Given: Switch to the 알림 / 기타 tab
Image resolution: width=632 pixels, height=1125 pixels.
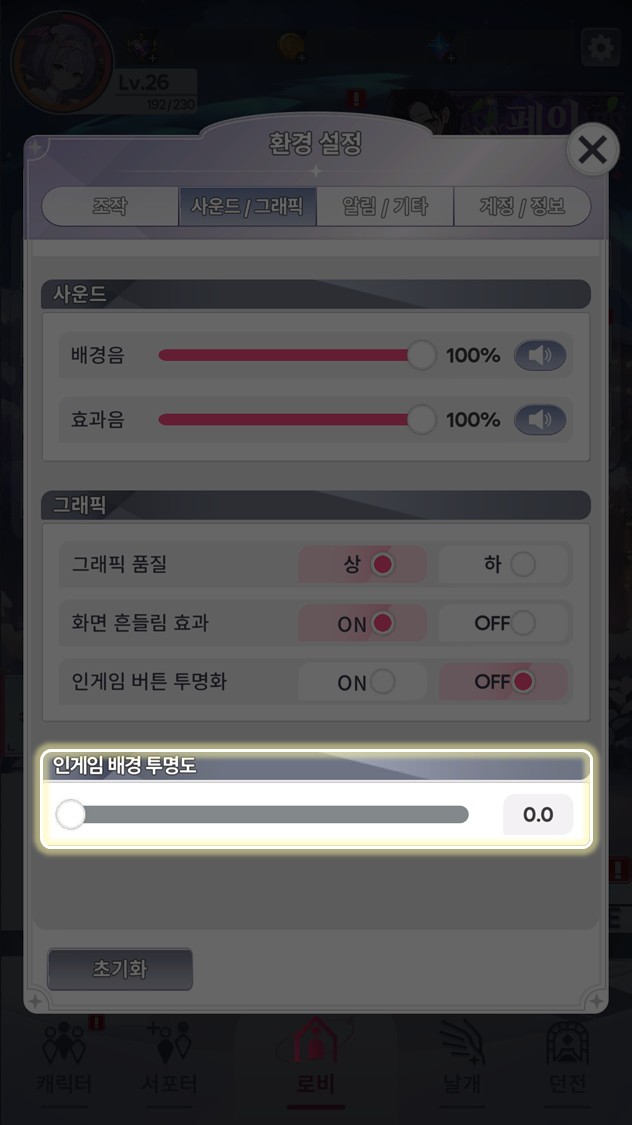Looking at the screenshot, I should (x=385, y=207).
